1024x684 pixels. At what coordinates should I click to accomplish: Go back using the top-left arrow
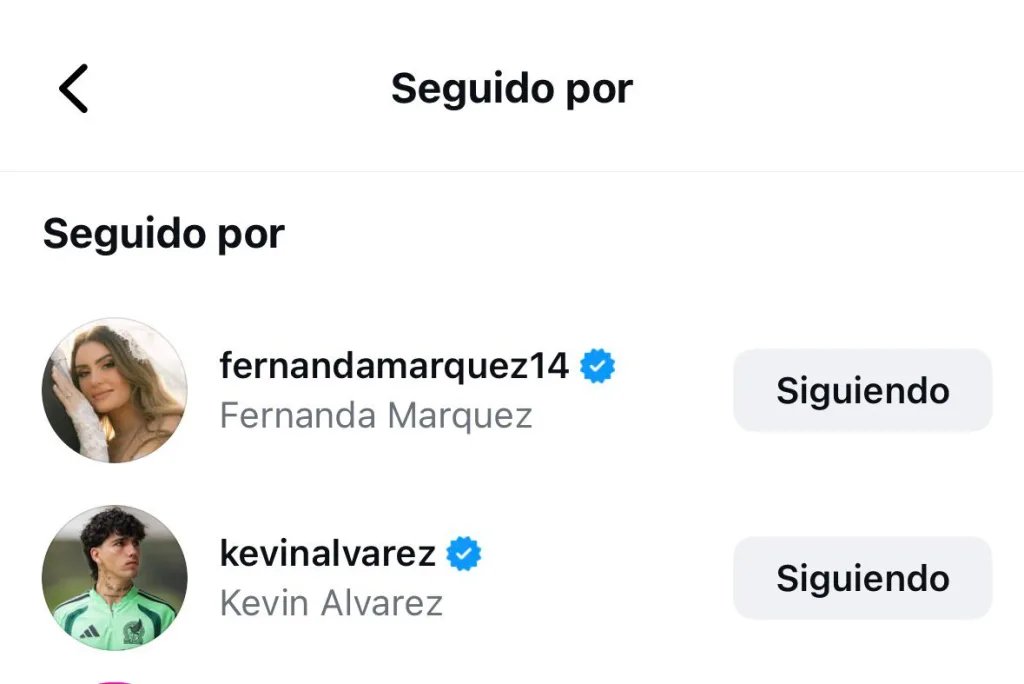coord(73,89)
